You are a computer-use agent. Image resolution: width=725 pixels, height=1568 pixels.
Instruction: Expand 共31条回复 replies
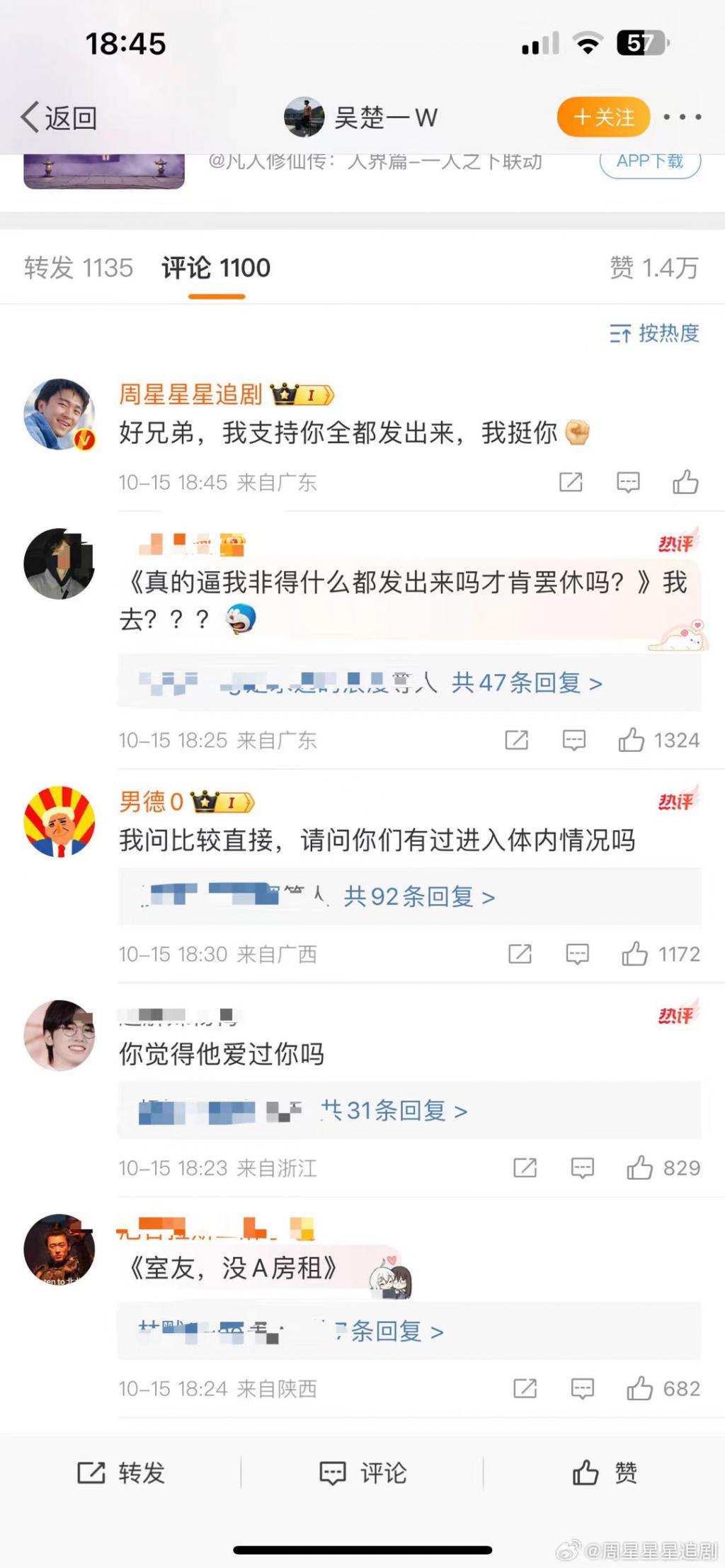click(394, 1111)
